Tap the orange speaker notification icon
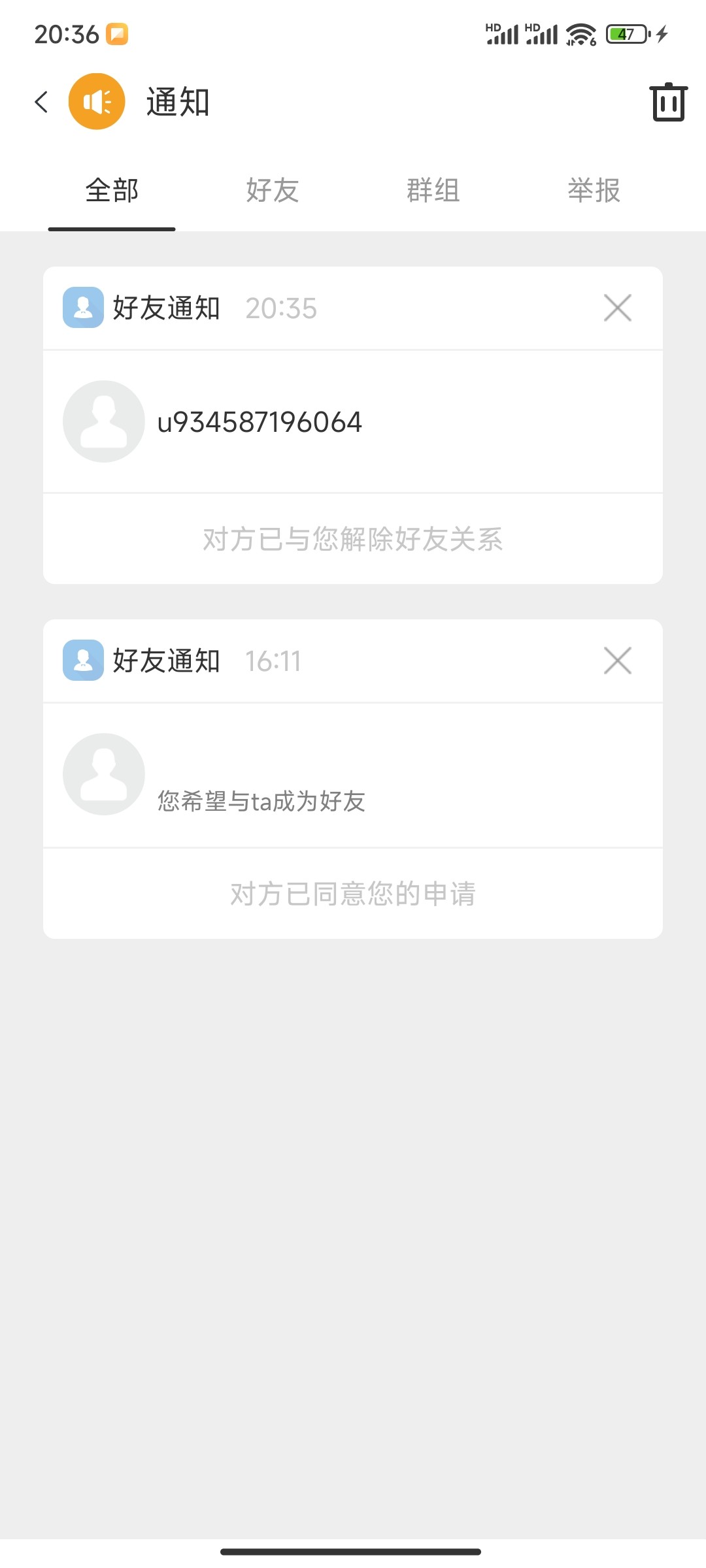This screenshot has height=1568, width=706. point(95,101)
